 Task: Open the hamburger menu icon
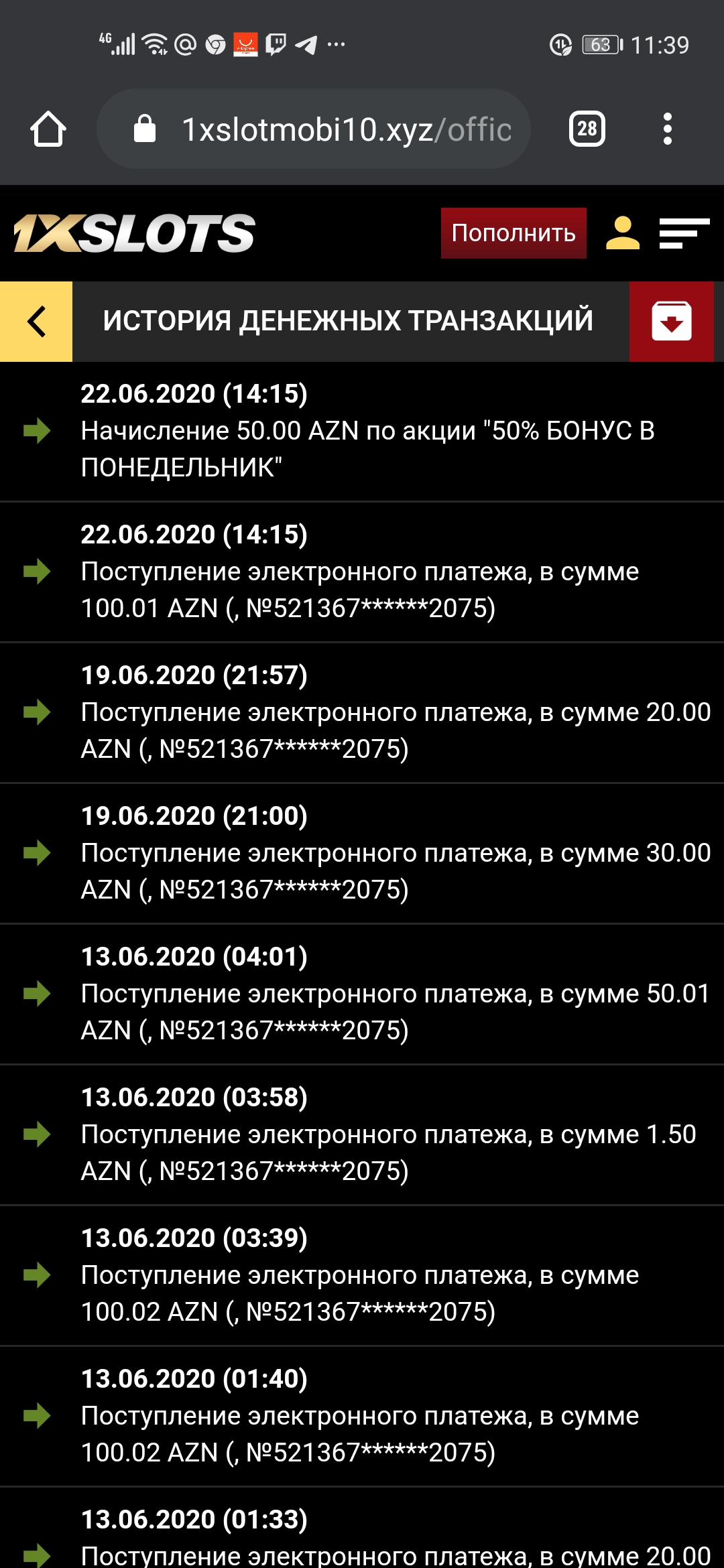[x=685, y=235]
